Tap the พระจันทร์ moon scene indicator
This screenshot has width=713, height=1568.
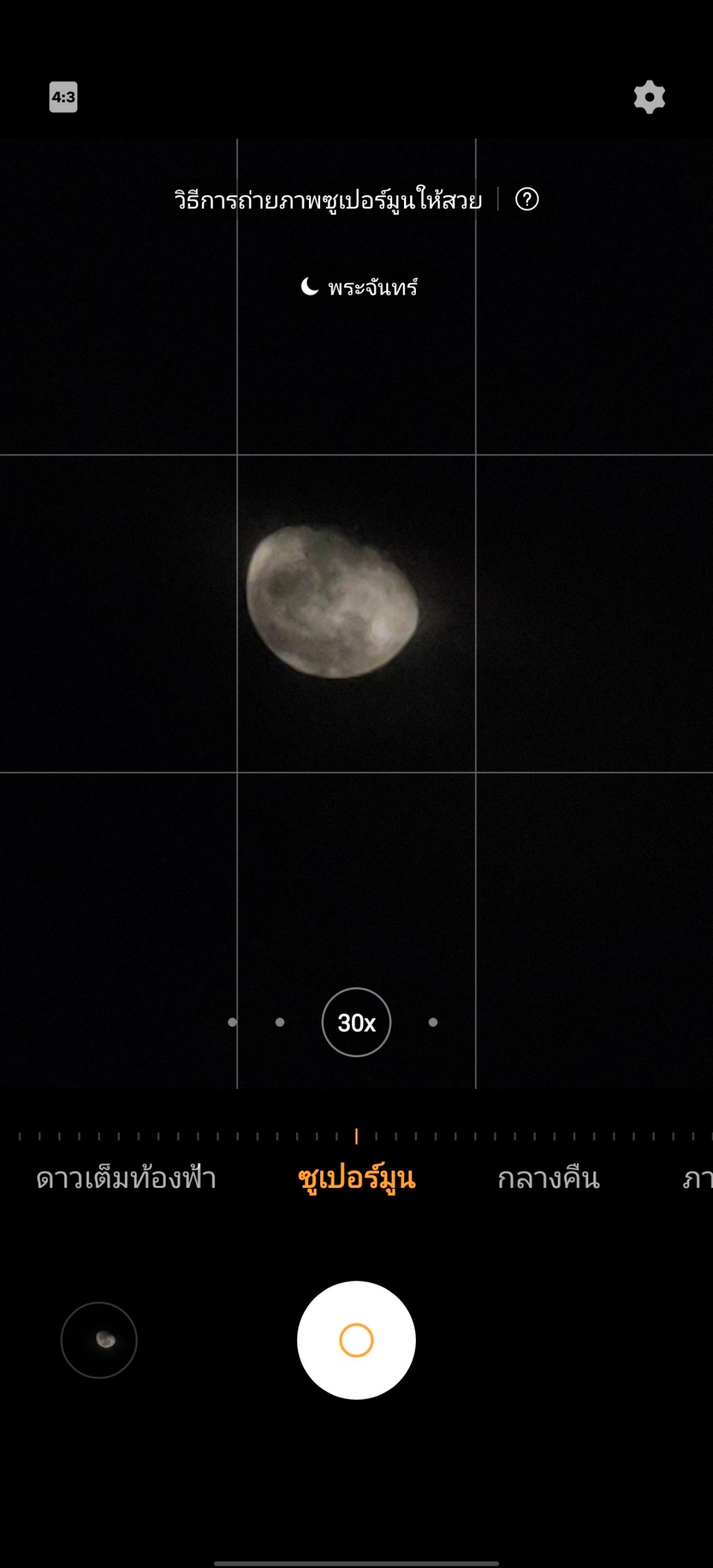pos(359,287)
